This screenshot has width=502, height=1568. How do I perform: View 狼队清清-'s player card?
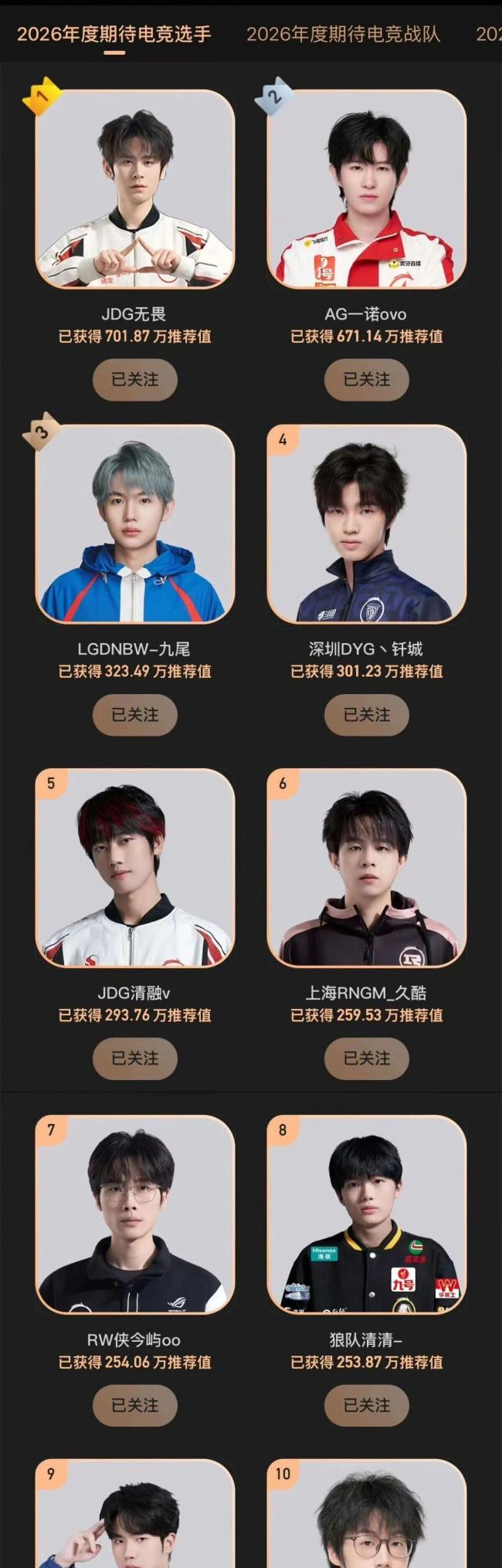(367, 1214)
